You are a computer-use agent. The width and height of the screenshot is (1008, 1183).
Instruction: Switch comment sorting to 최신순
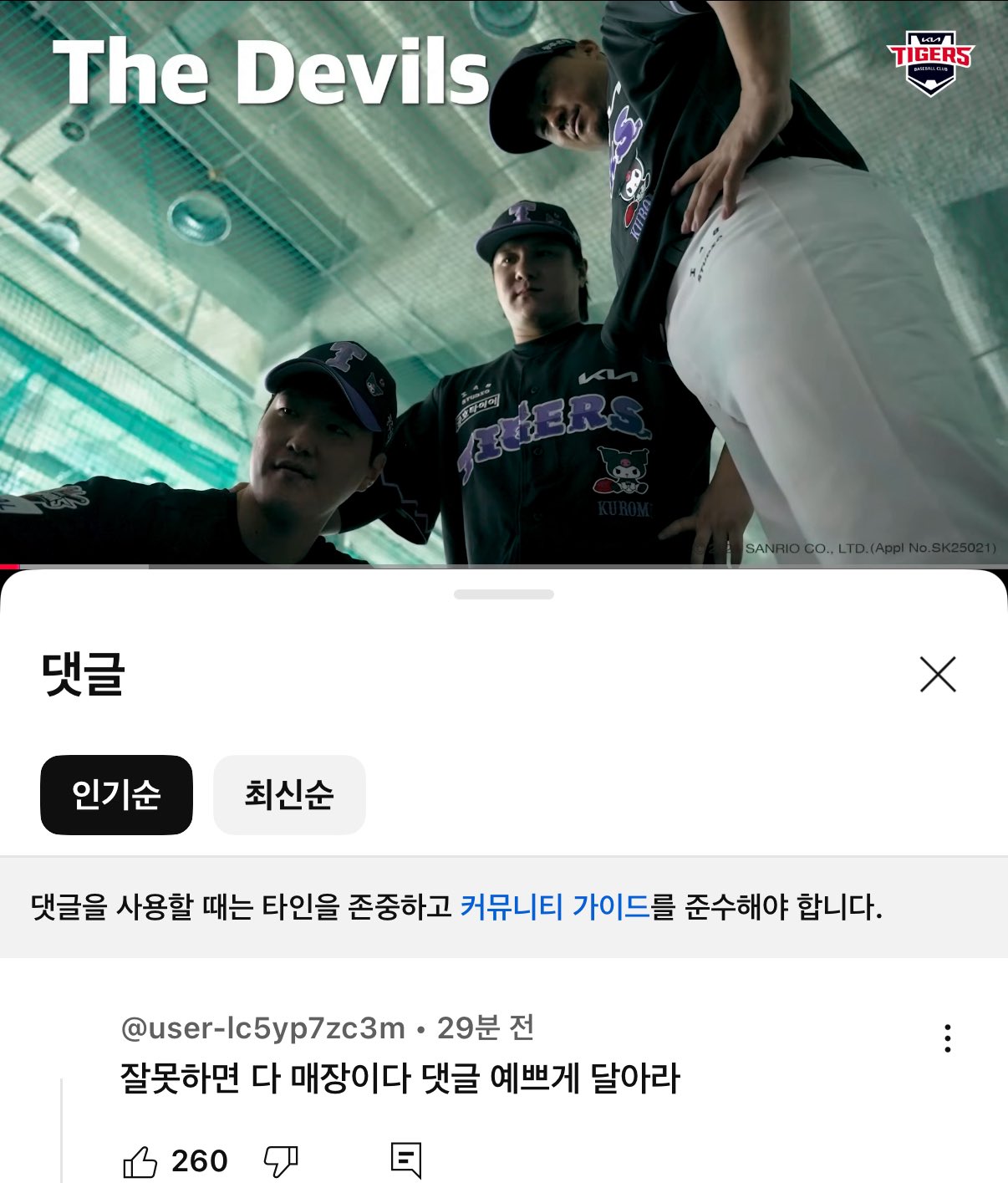click(x=289, y=794)
